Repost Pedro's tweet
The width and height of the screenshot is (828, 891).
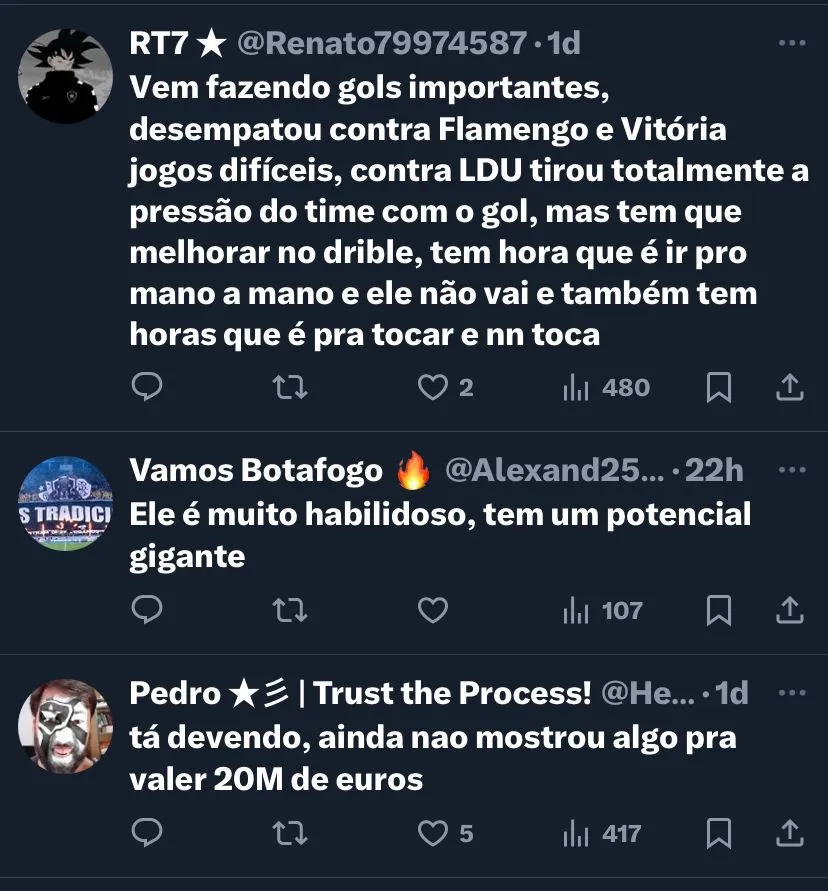(x=290, y=833)
